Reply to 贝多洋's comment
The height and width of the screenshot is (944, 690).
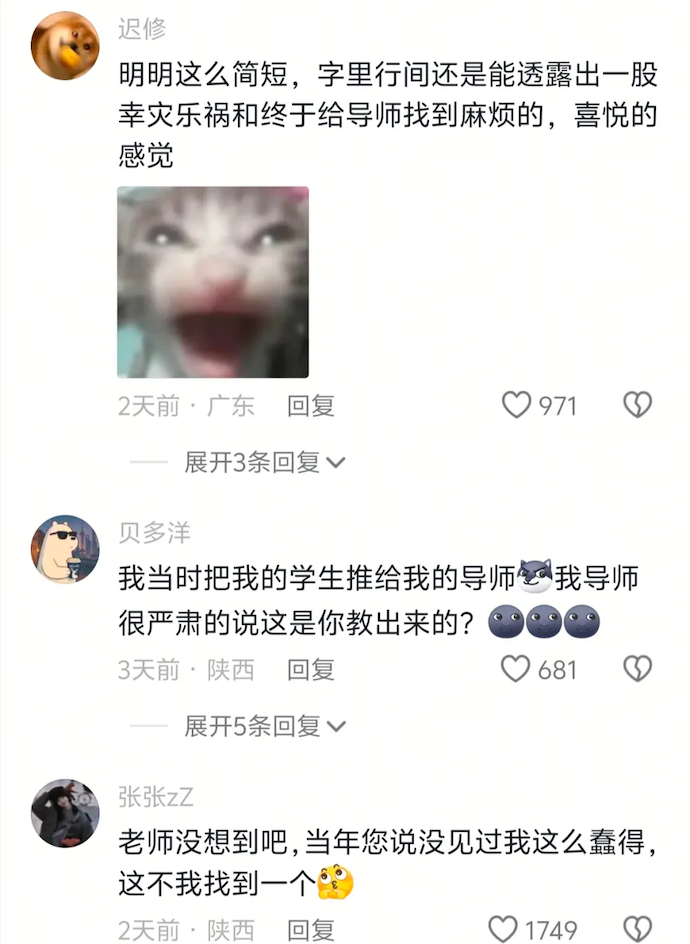coord(310,669)
